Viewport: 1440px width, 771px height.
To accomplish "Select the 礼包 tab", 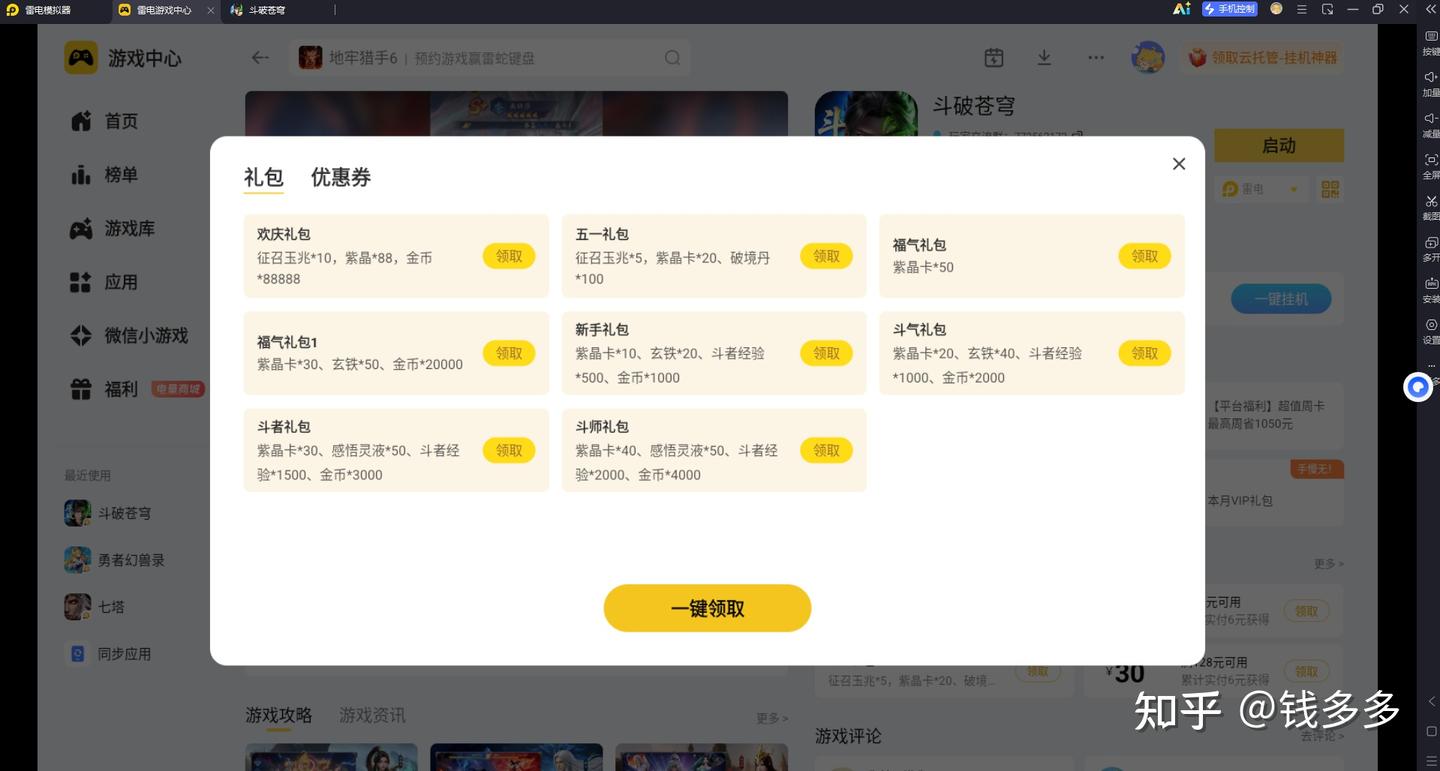I will (x=264, y=178).
